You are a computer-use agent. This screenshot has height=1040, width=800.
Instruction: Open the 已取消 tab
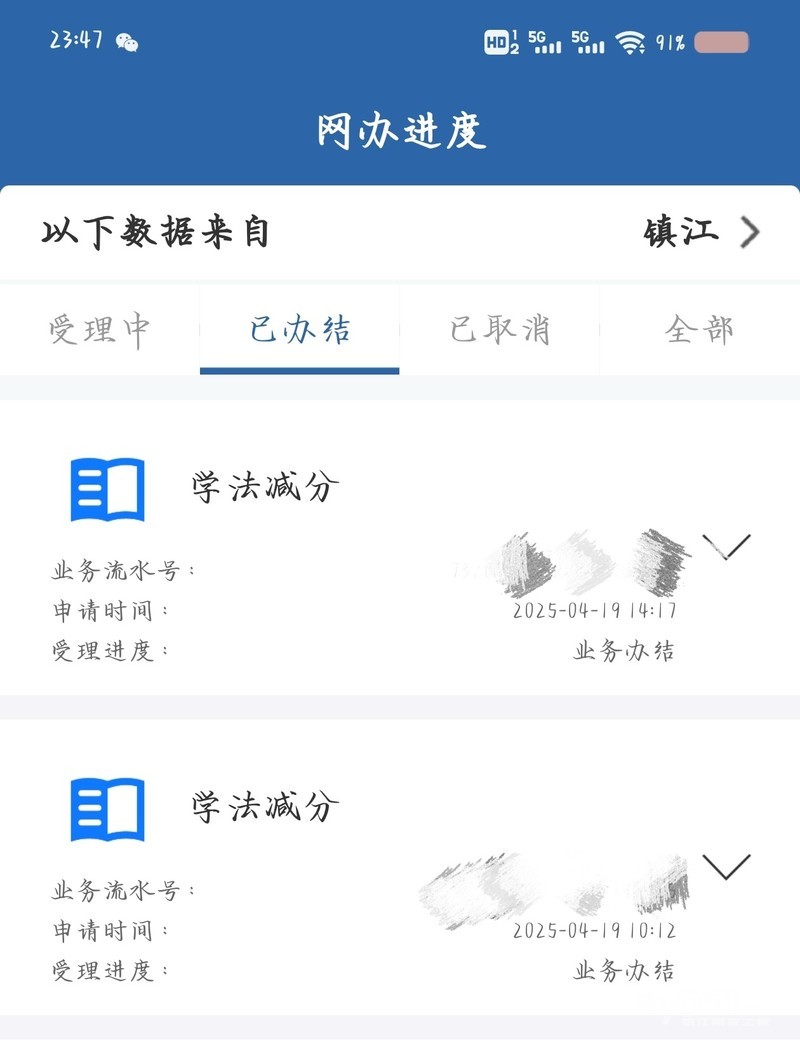tap(500, 330)
